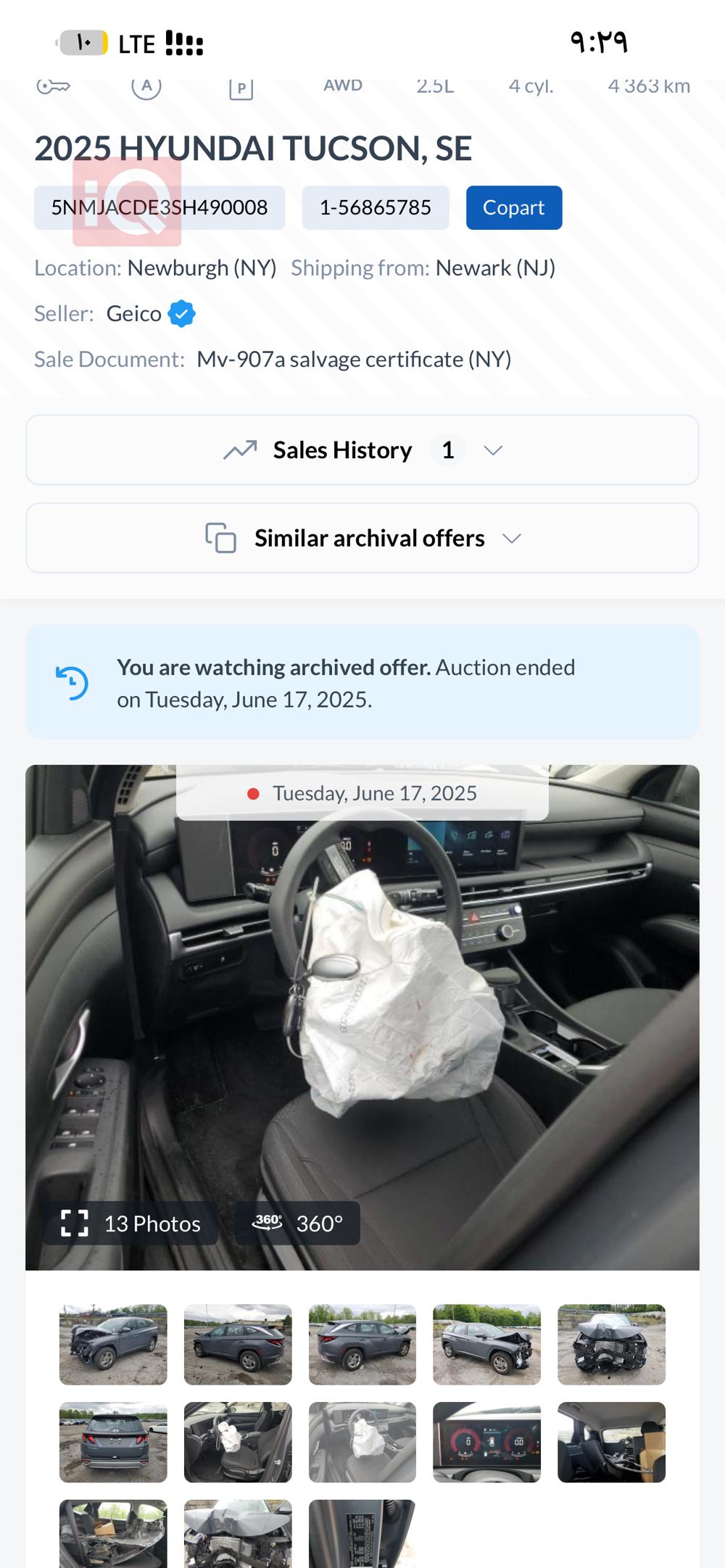Viewport: 725px width, 1568px height.
Task: Select the instrument cluster thumbnail
Action: coord(486,1442)
